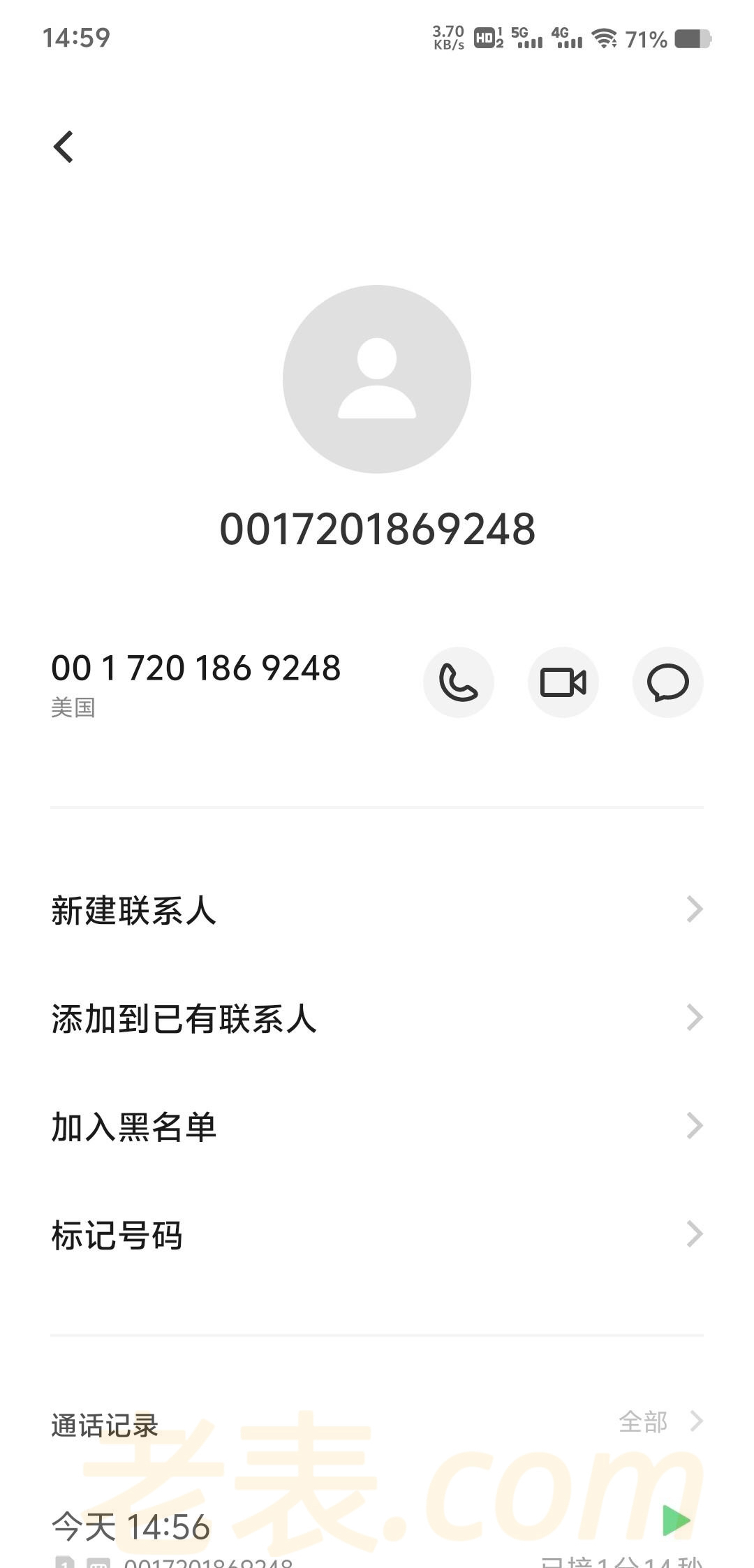This screenshot has height=1568, width=754.
Task: Tap the contact avatar placeholder
Action: click(x=377, y=379)
